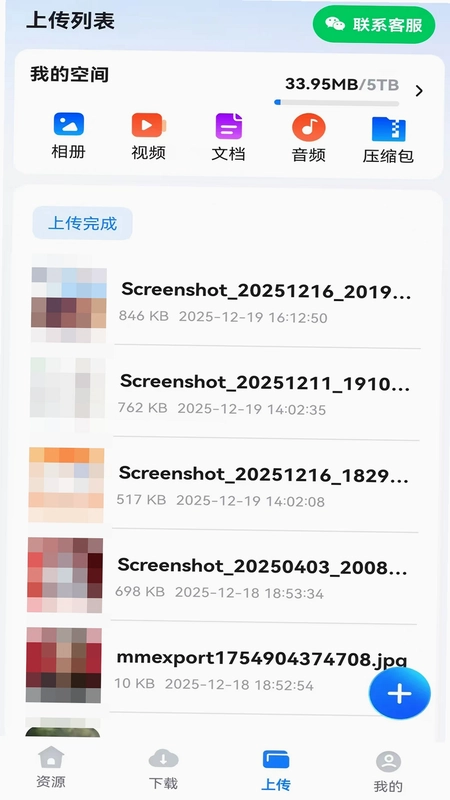Open mmexport1754904374708.jpg file

point(221,669)
